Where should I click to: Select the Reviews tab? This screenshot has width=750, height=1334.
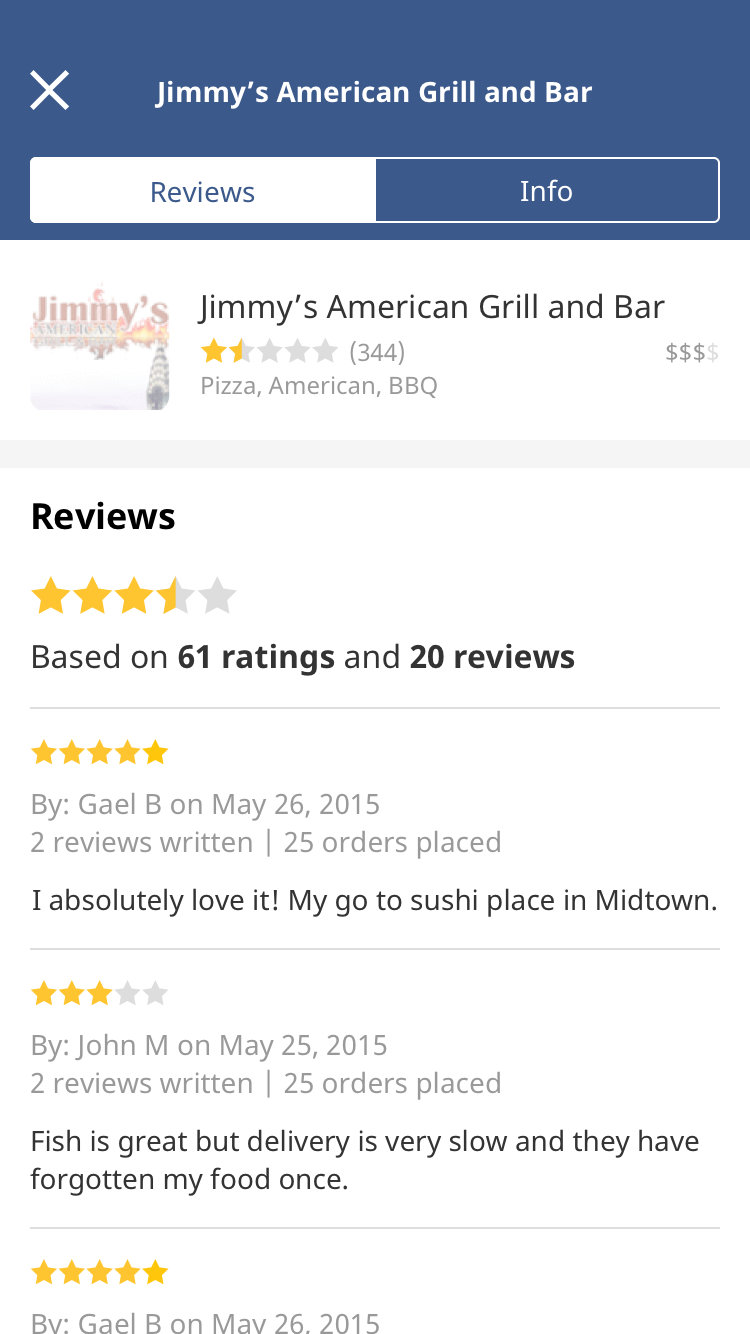pos(203,191)
